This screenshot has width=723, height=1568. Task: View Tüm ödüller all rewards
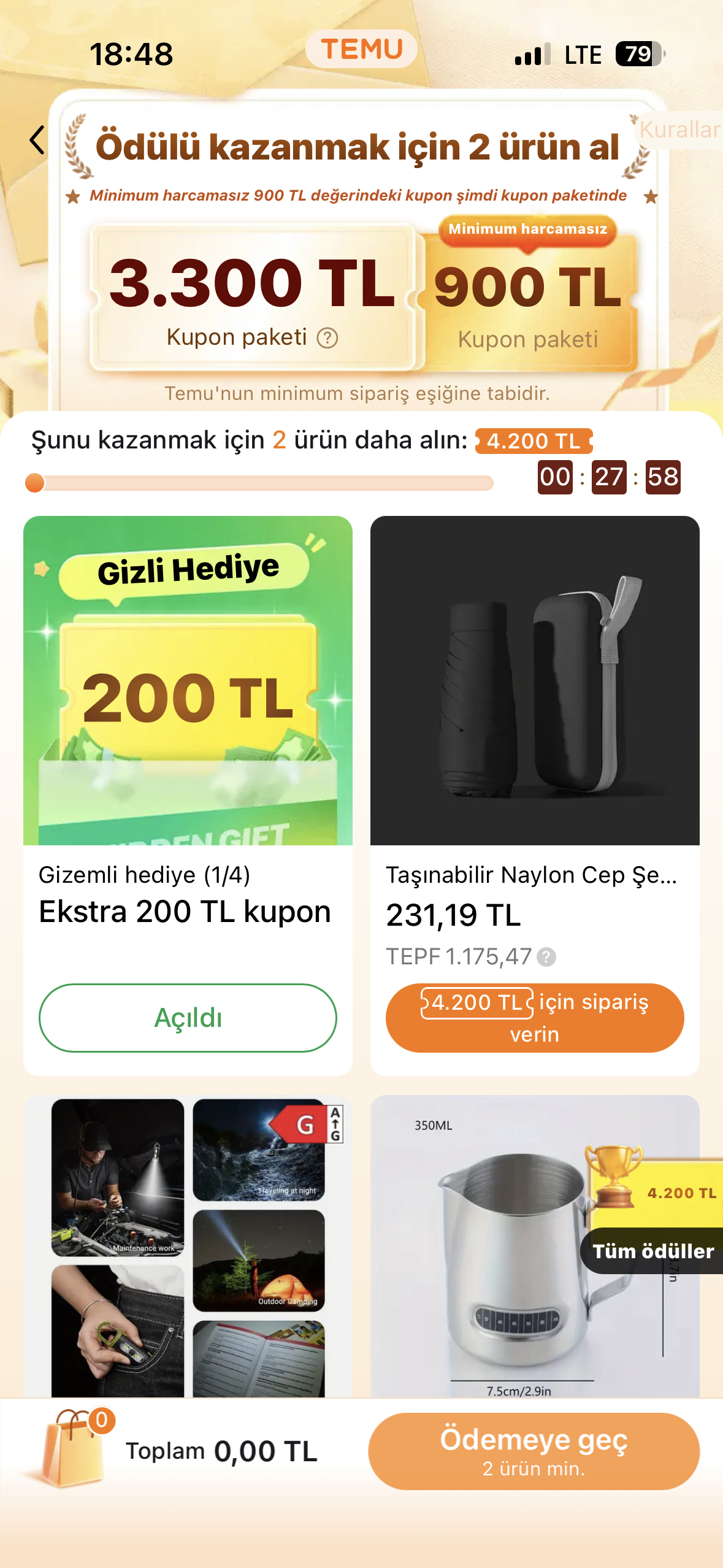[x=652, y=1251]
